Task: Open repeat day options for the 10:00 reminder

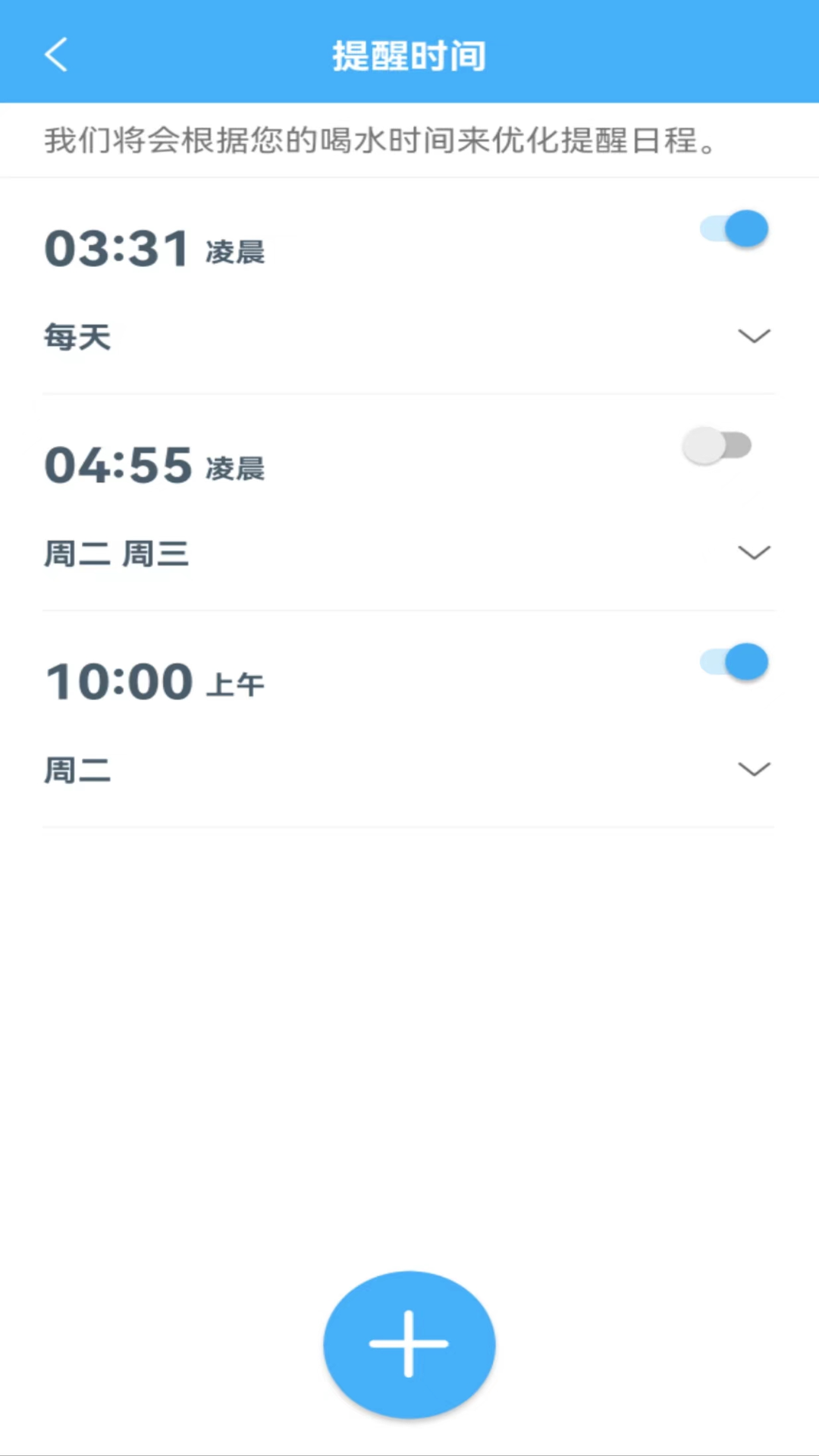Action: coord(755,769)
